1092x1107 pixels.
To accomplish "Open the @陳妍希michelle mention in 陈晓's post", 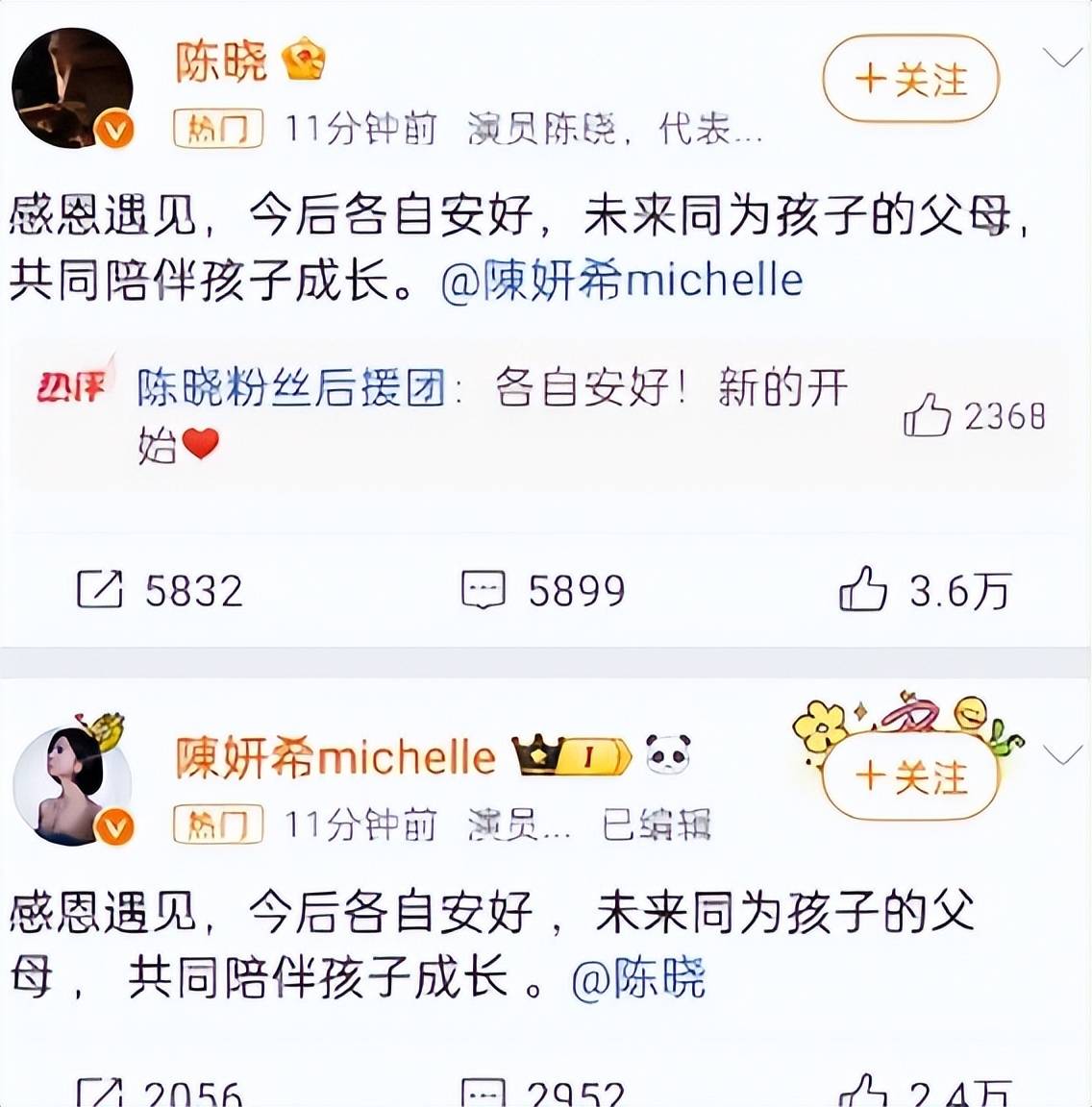I will point(622,281).
